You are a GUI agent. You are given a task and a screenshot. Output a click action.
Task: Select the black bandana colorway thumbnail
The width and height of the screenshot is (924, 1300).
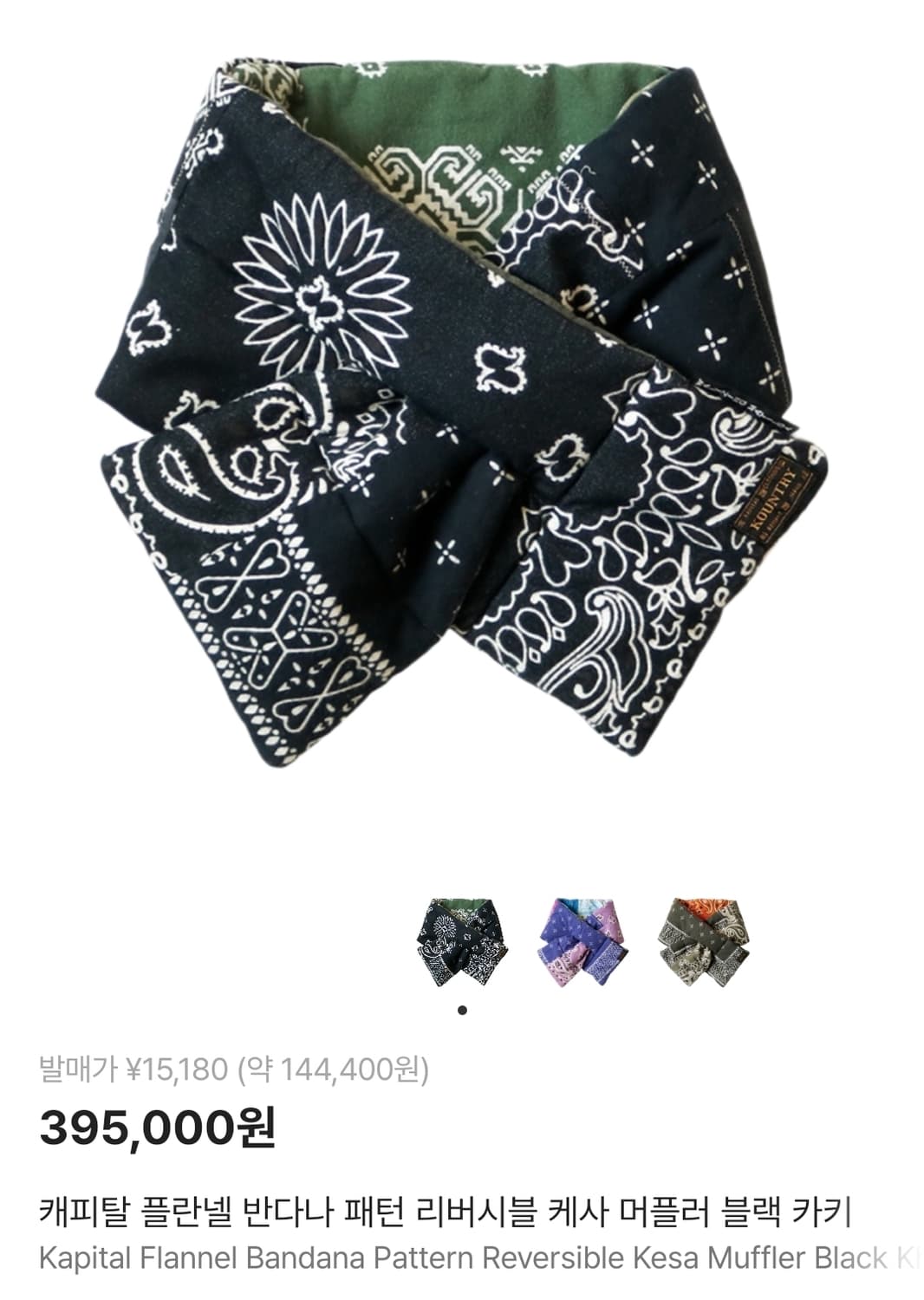tap(460, 945)
